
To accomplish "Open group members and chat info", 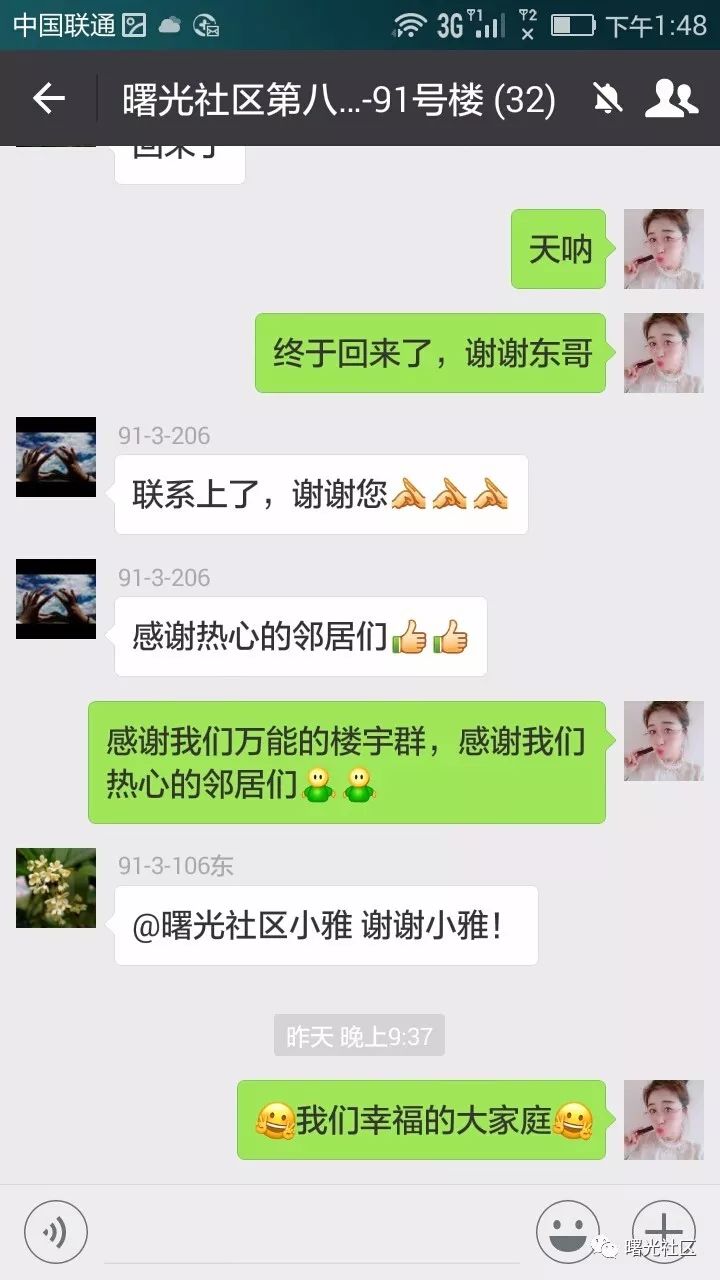I will 671,99.
